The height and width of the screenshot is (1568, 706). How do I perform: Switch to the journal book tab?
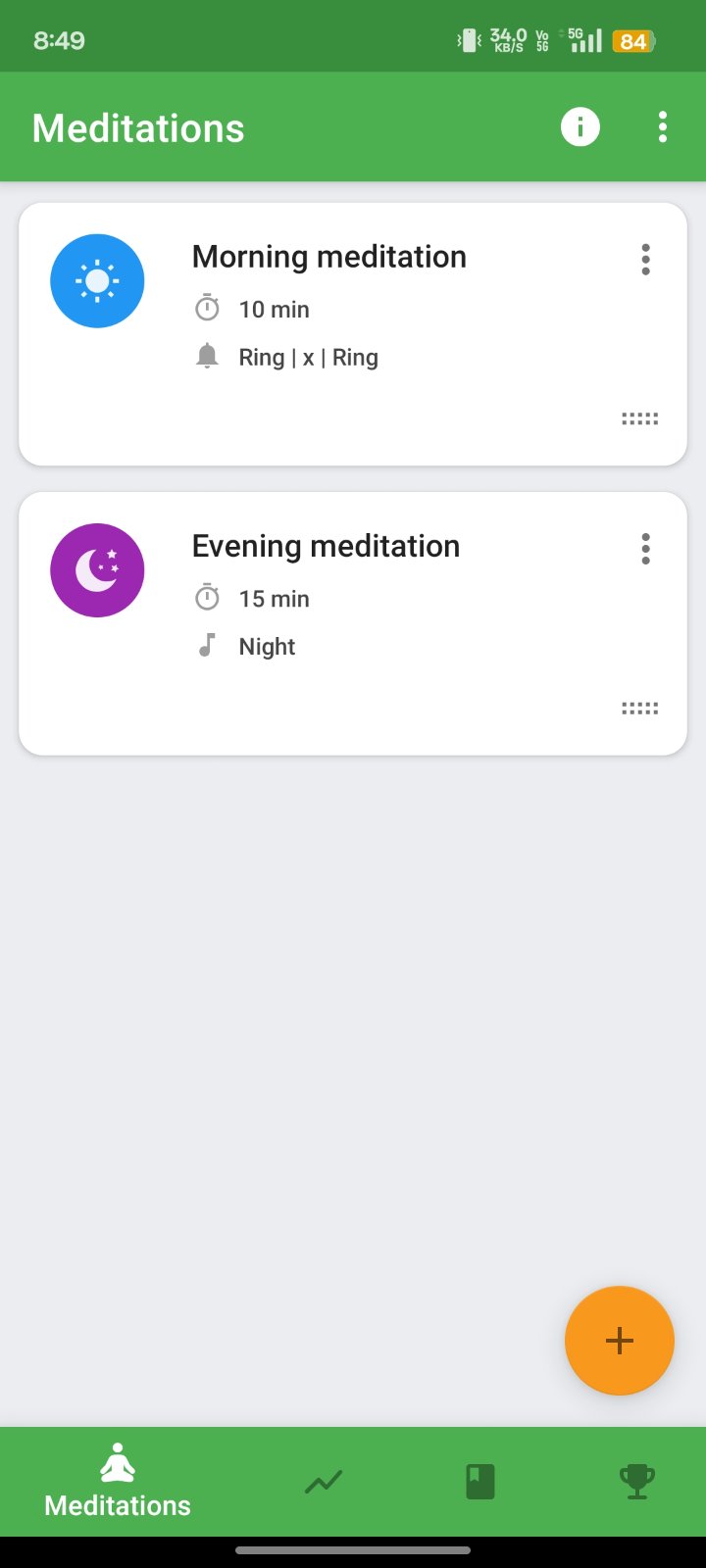tap(480, 1482)
